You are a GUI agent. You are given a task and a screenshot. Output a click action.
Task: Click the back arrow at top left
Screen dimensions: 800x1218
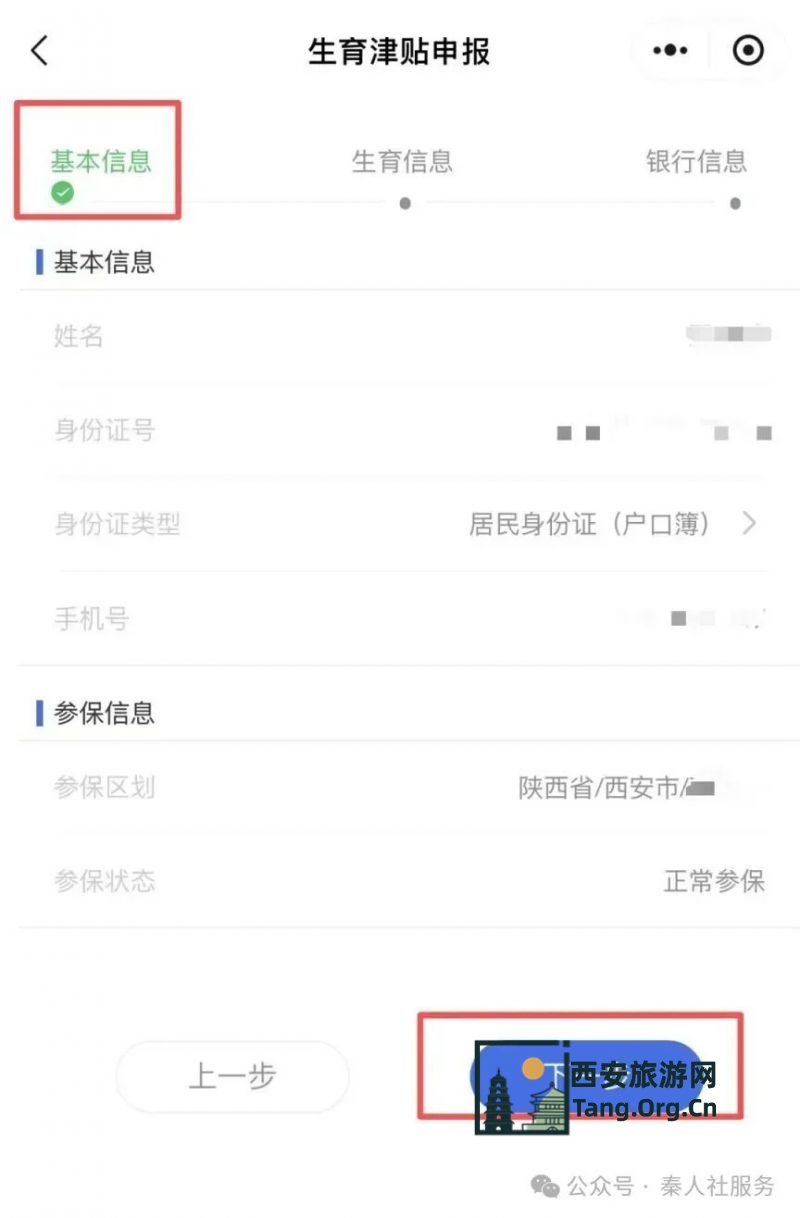[39, 50]
